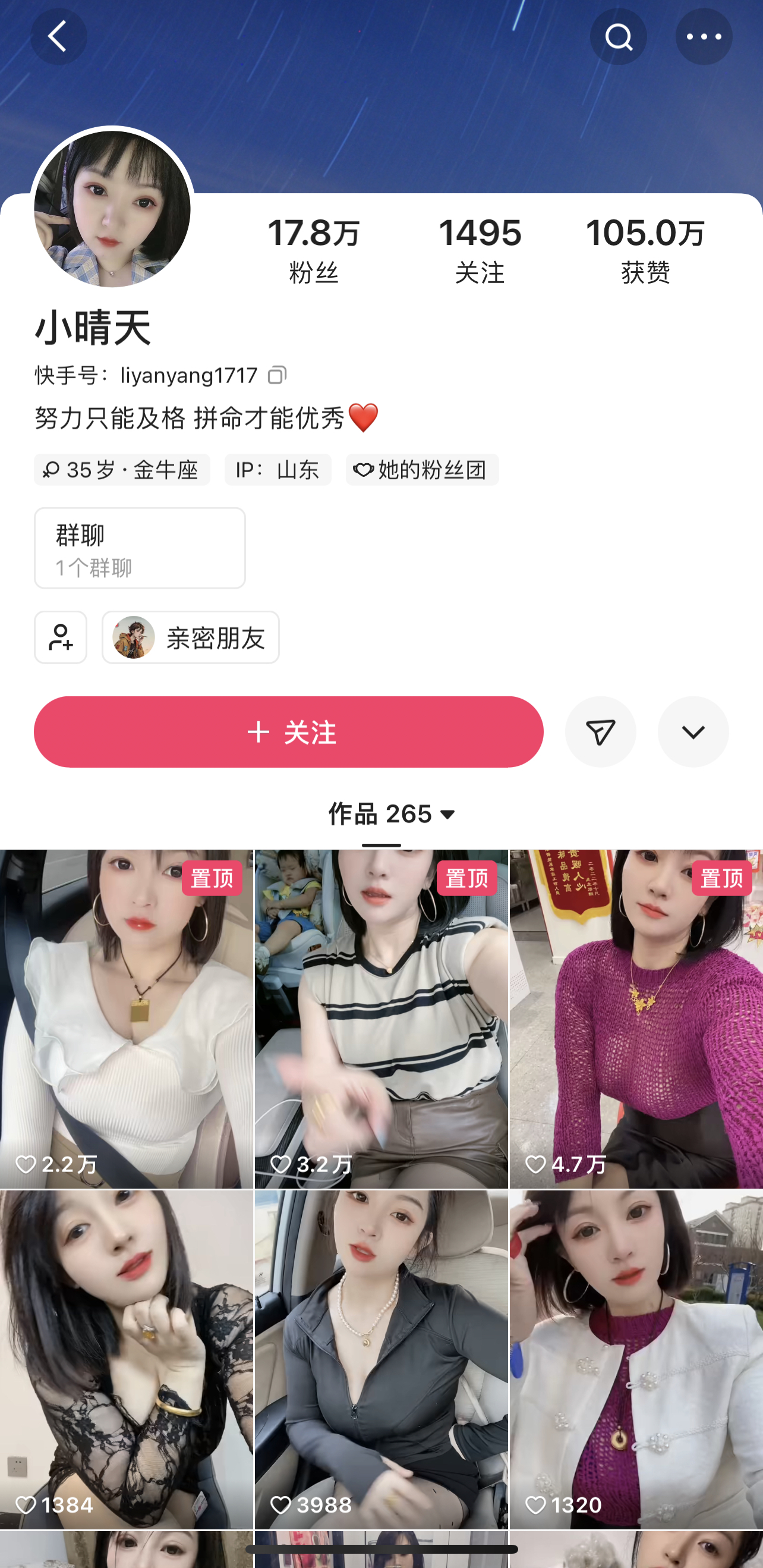Image resolution: width=763 pixels, height=1568 pixels.
Task: Open pinned video with 3.2万 likes
Action: pos(381,1018)
